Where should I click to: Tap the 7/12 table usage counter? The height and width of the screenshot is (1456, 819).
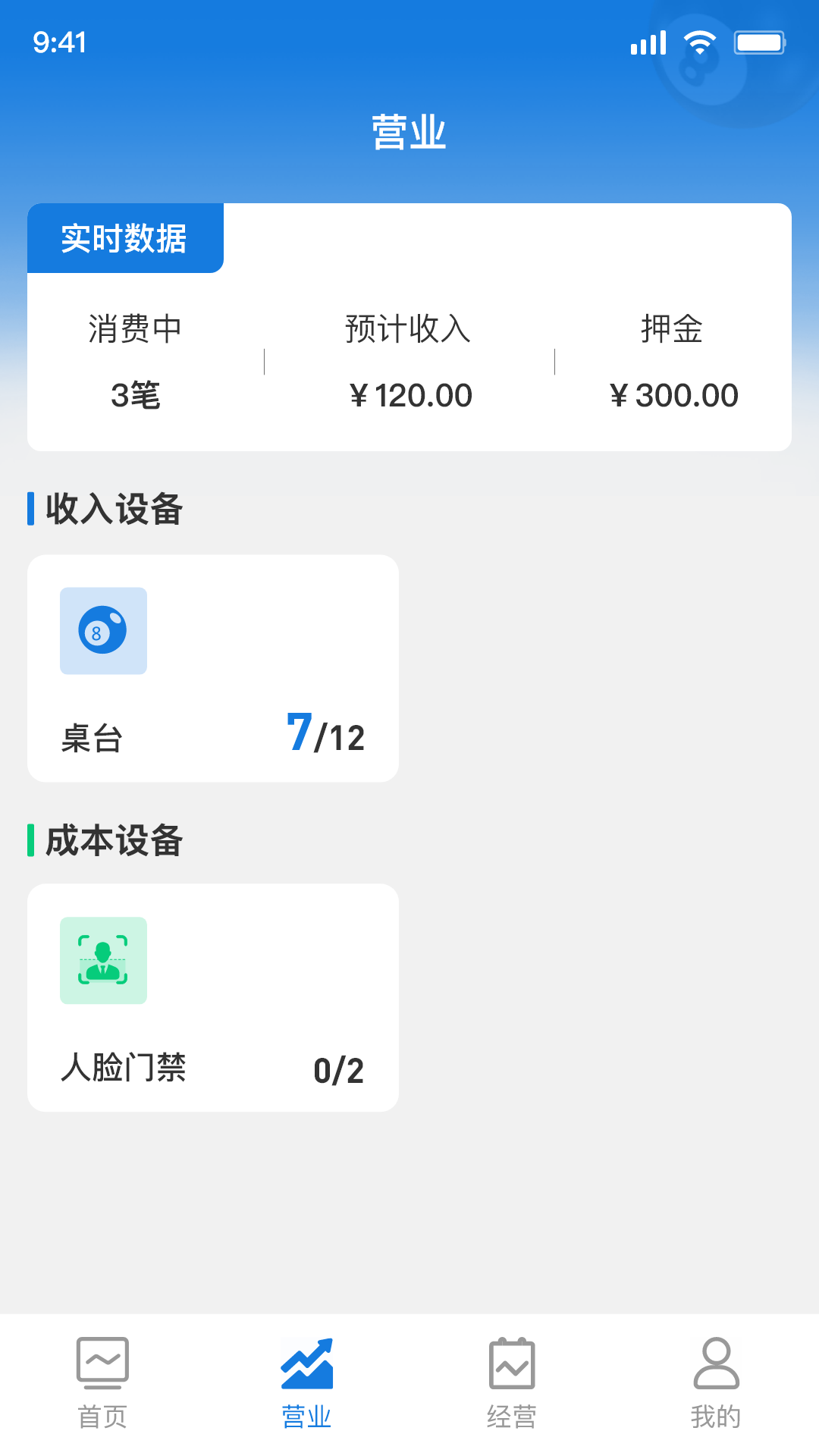pos(326,733)
